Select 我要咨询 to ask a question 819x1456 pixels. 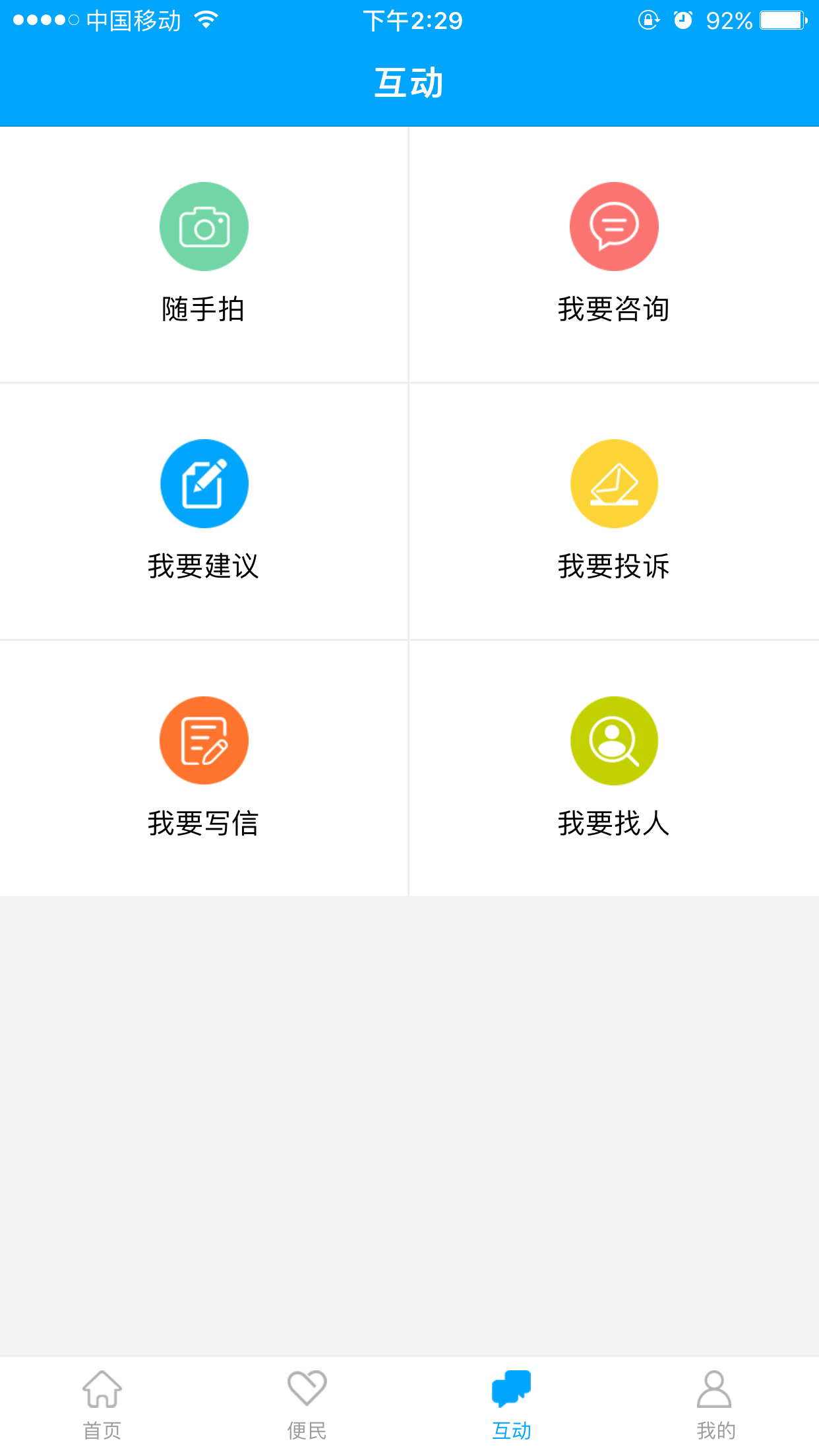[614, 254]
